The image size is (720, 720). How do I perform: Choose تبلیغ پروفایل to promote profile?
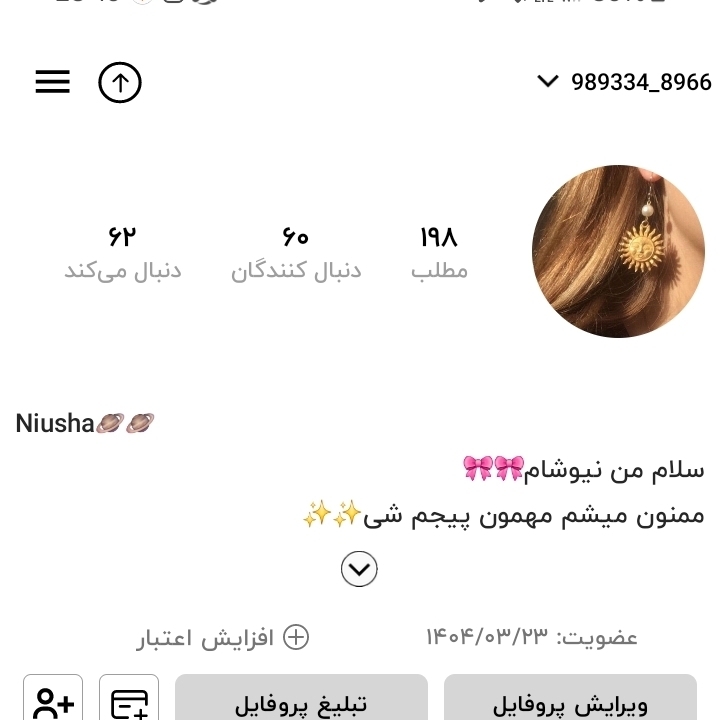tap(301, 702)
